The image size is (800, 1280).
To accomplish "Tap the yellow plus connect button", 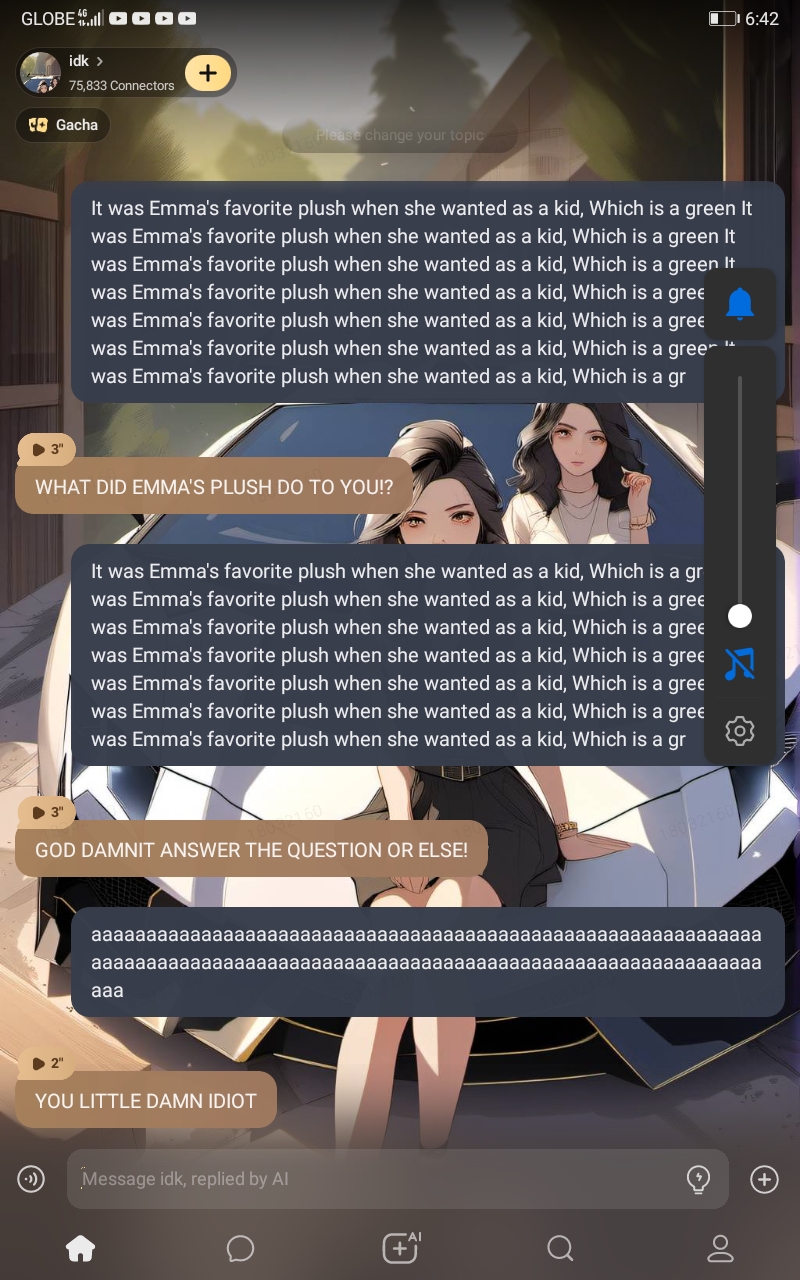I will click(x=208, y=73).
